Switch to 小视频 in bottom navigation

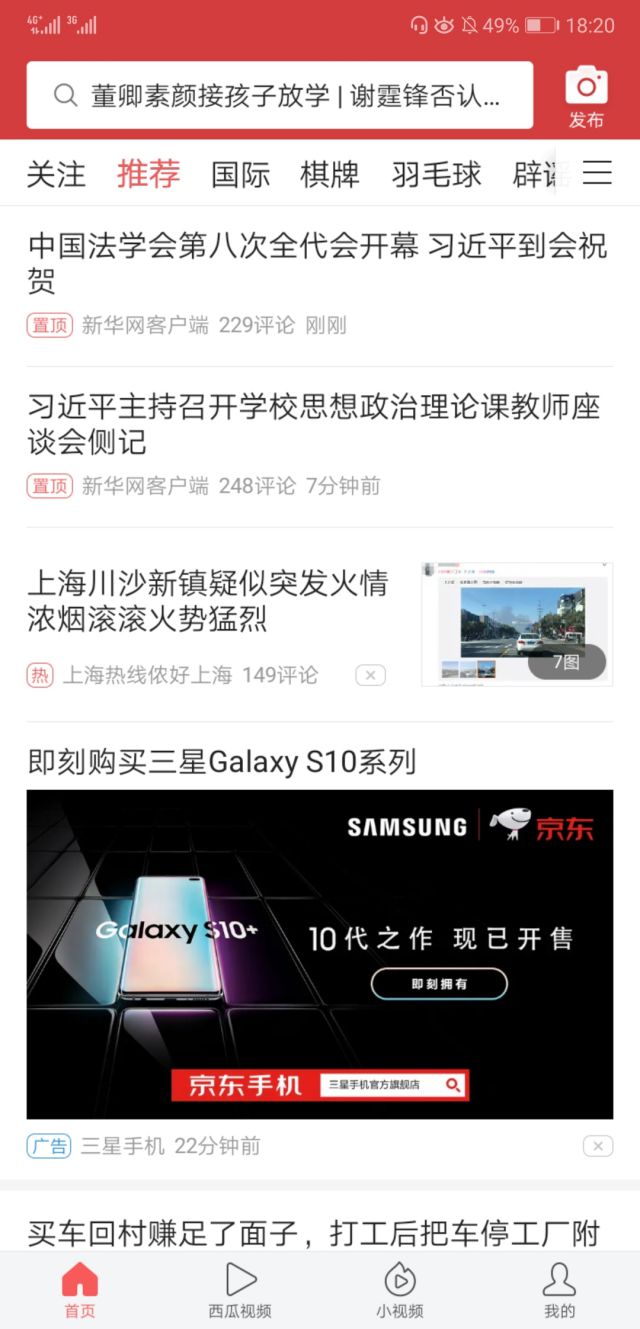pyautogui.click(x=400, y=1290)
